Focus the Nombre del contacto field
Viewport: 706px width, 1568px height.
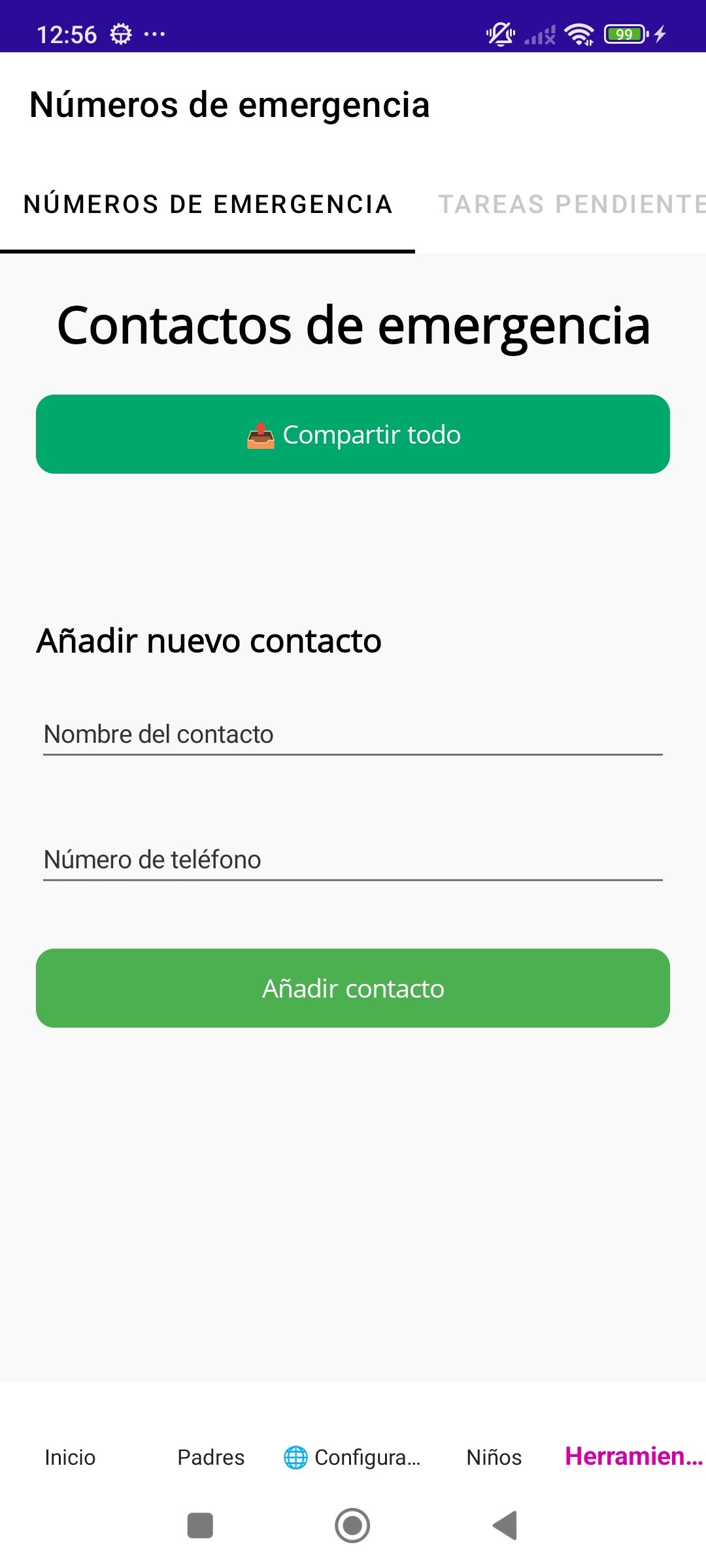[353, 734]
